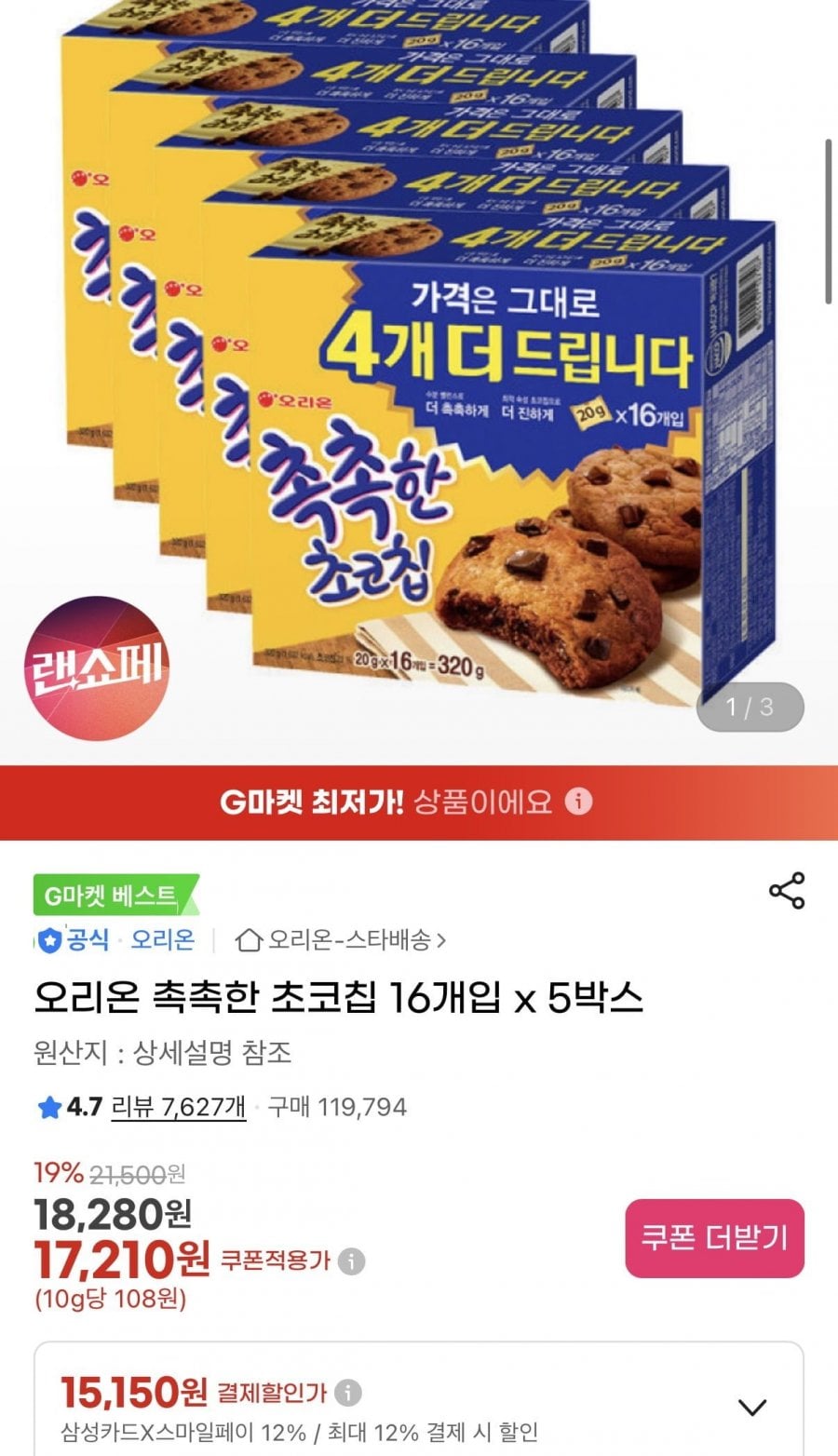This screenshot has width=838, height=1456.
Task: Open the product image gallery
Action: tap(419, 372)
